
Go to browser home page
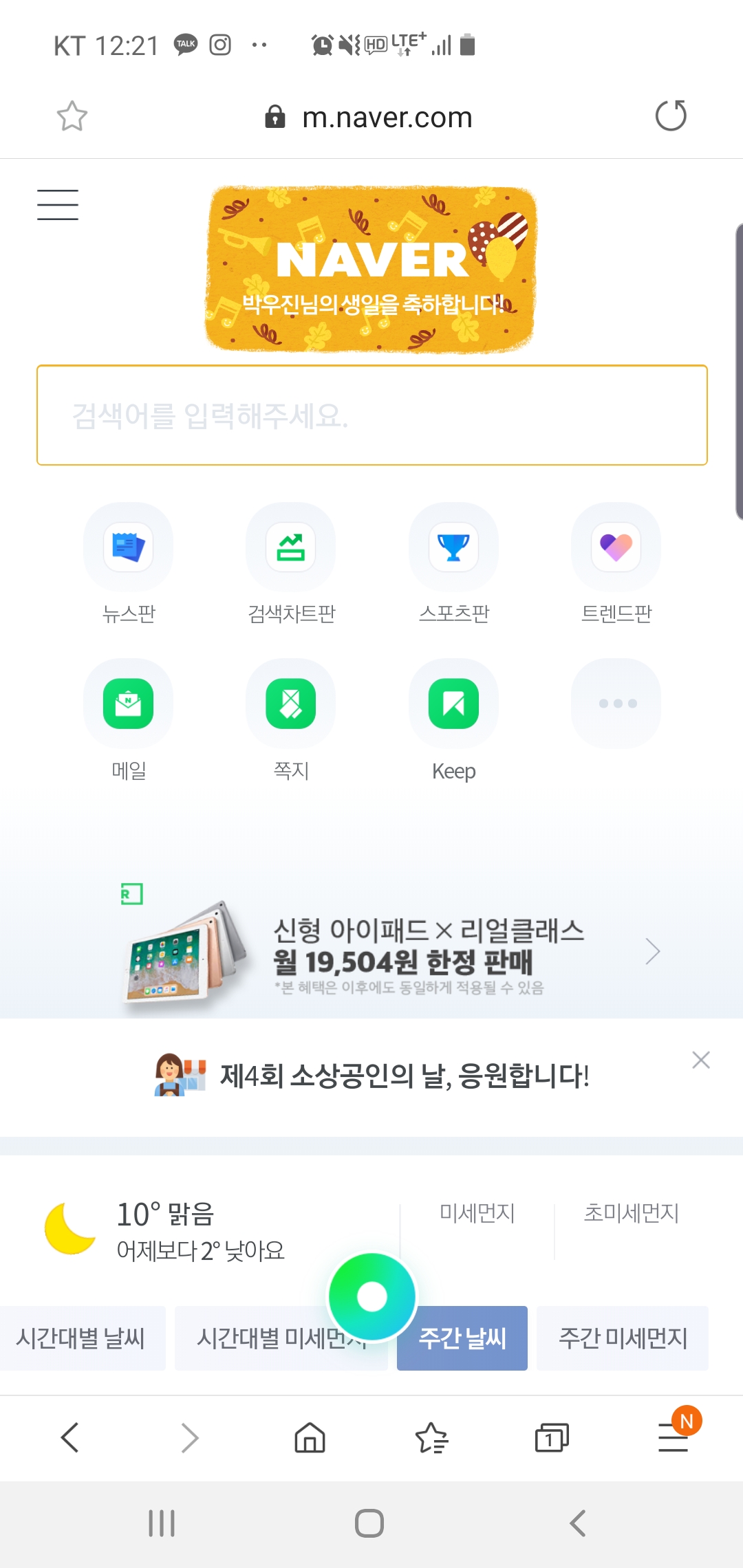pyautogui.click(x=310, y=1438)
